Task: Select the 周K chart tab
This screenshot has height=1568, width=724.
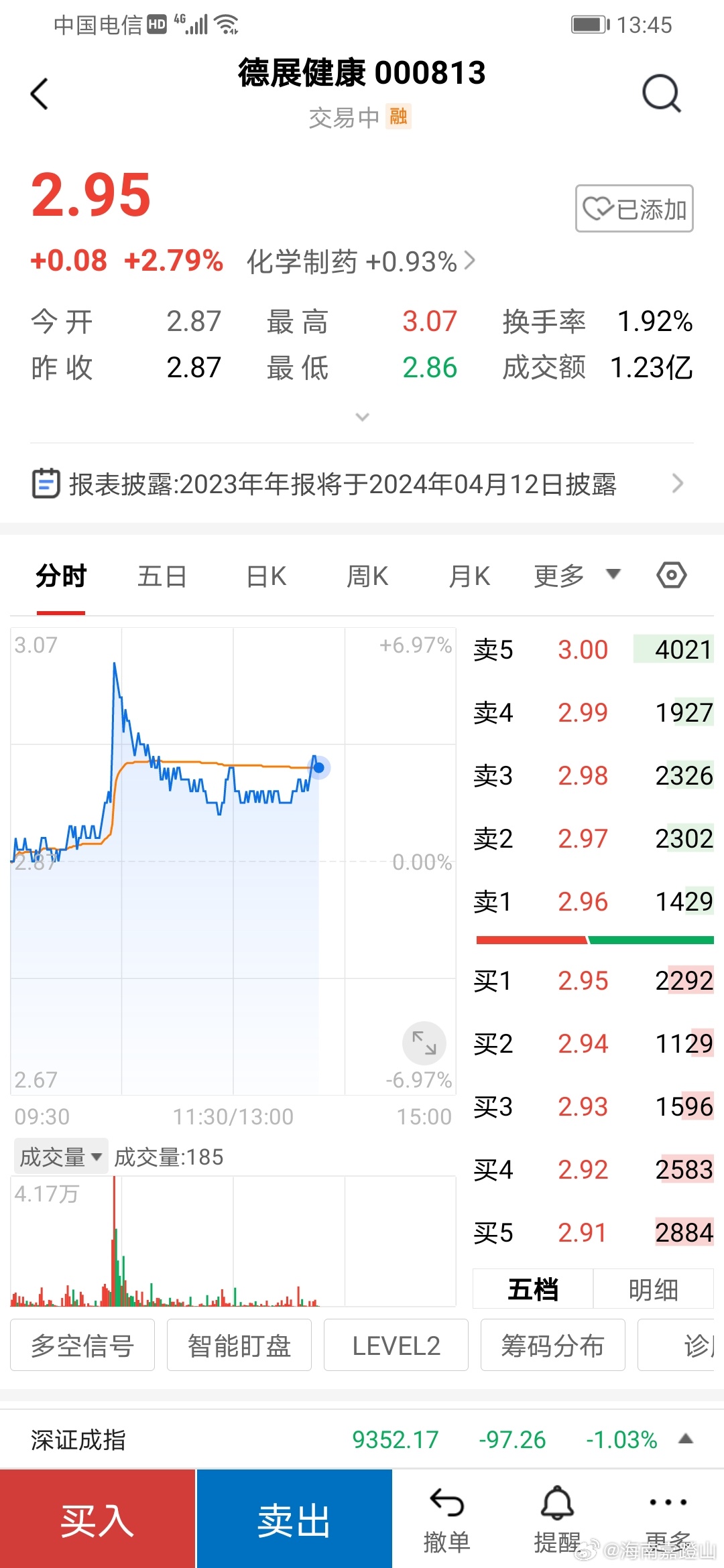Action: (367, 576)
